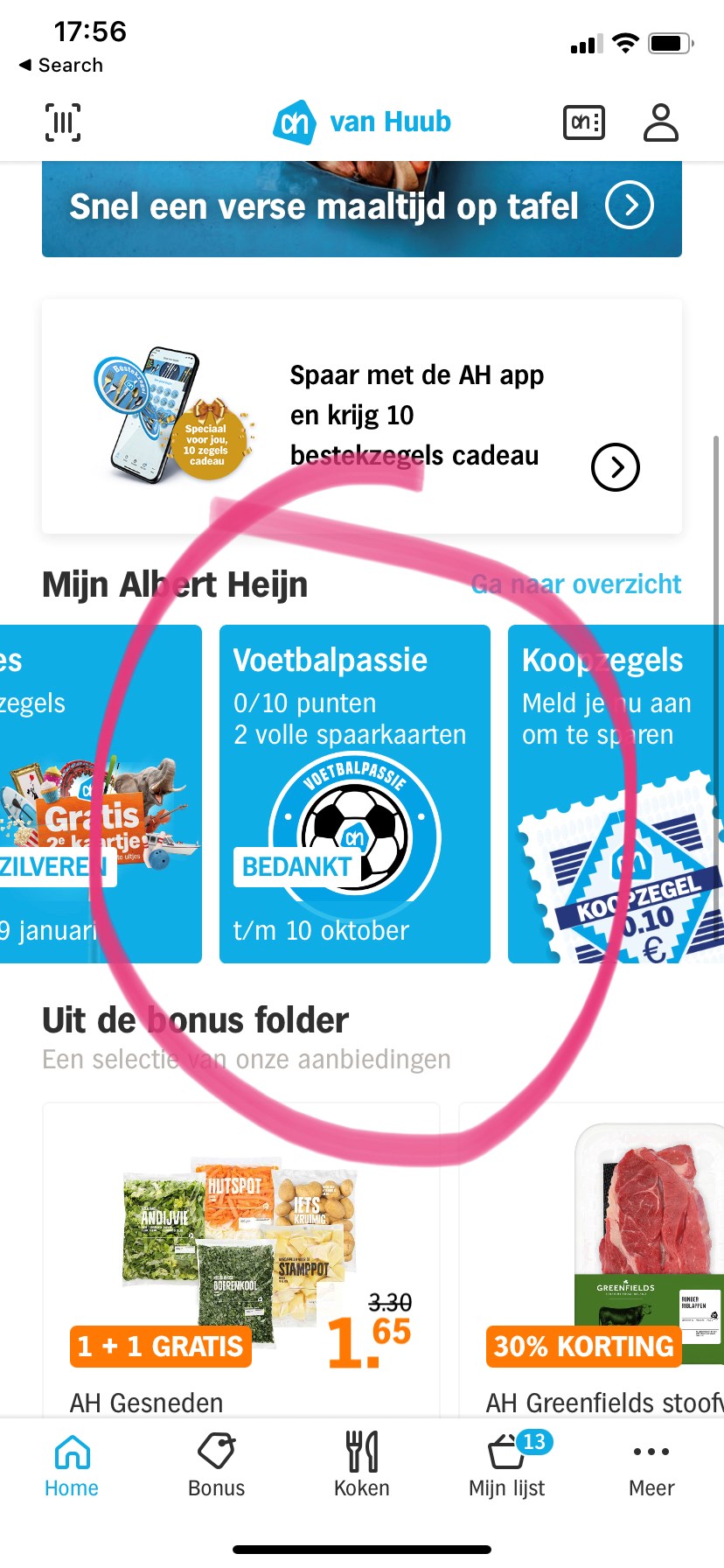Switch to the Koken tab
The width and height of the screenshot is (724, 1568).
click(x=361, y=1465)
